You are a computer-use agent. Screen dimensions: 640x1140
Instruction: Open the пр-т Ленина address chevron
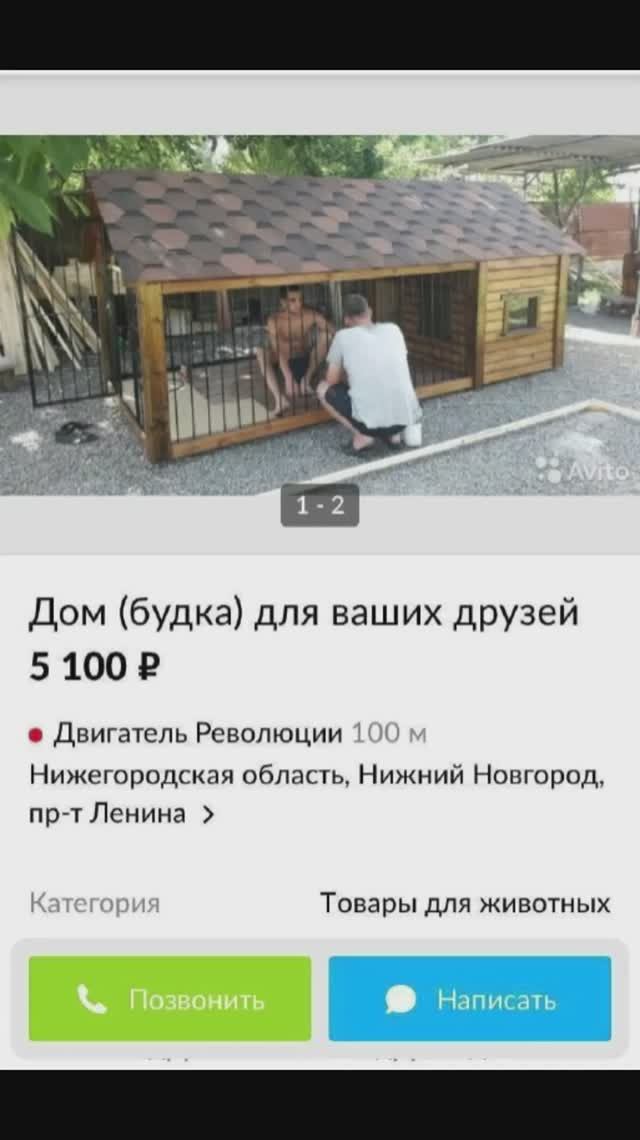click(x=208, y=814)
